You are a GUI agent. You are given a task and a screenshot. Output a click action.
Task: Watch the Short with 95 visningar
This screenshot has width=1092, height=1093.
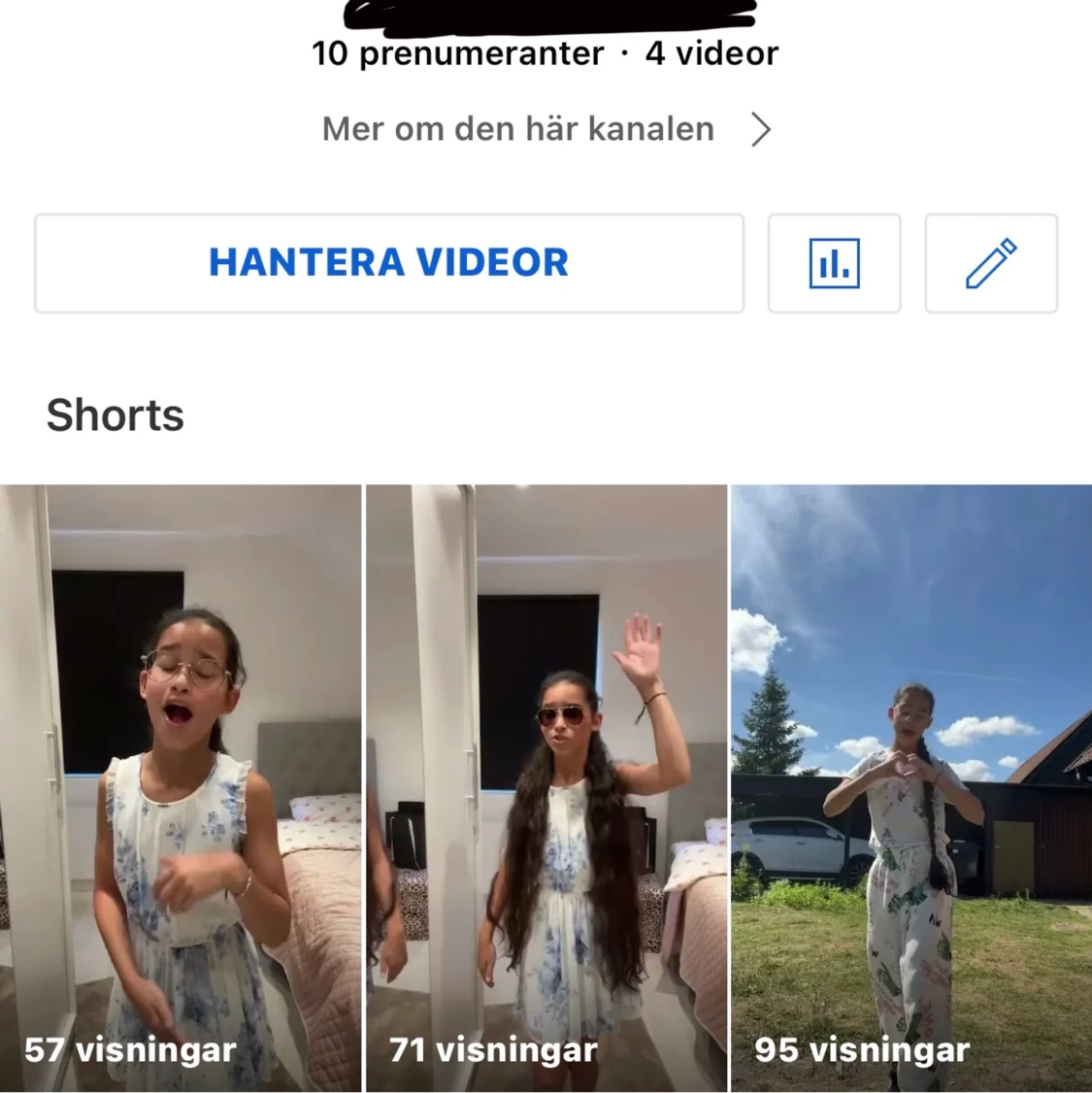click(910, 786)
